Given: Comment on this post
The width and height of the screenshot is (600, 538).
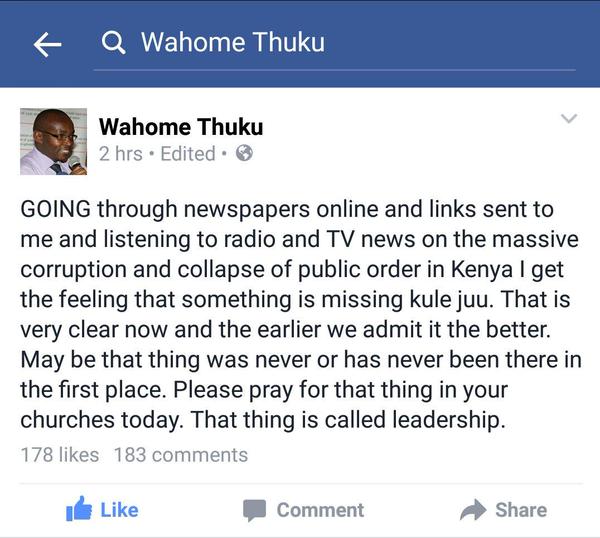Looking at the screenshot, I should 303,510.
